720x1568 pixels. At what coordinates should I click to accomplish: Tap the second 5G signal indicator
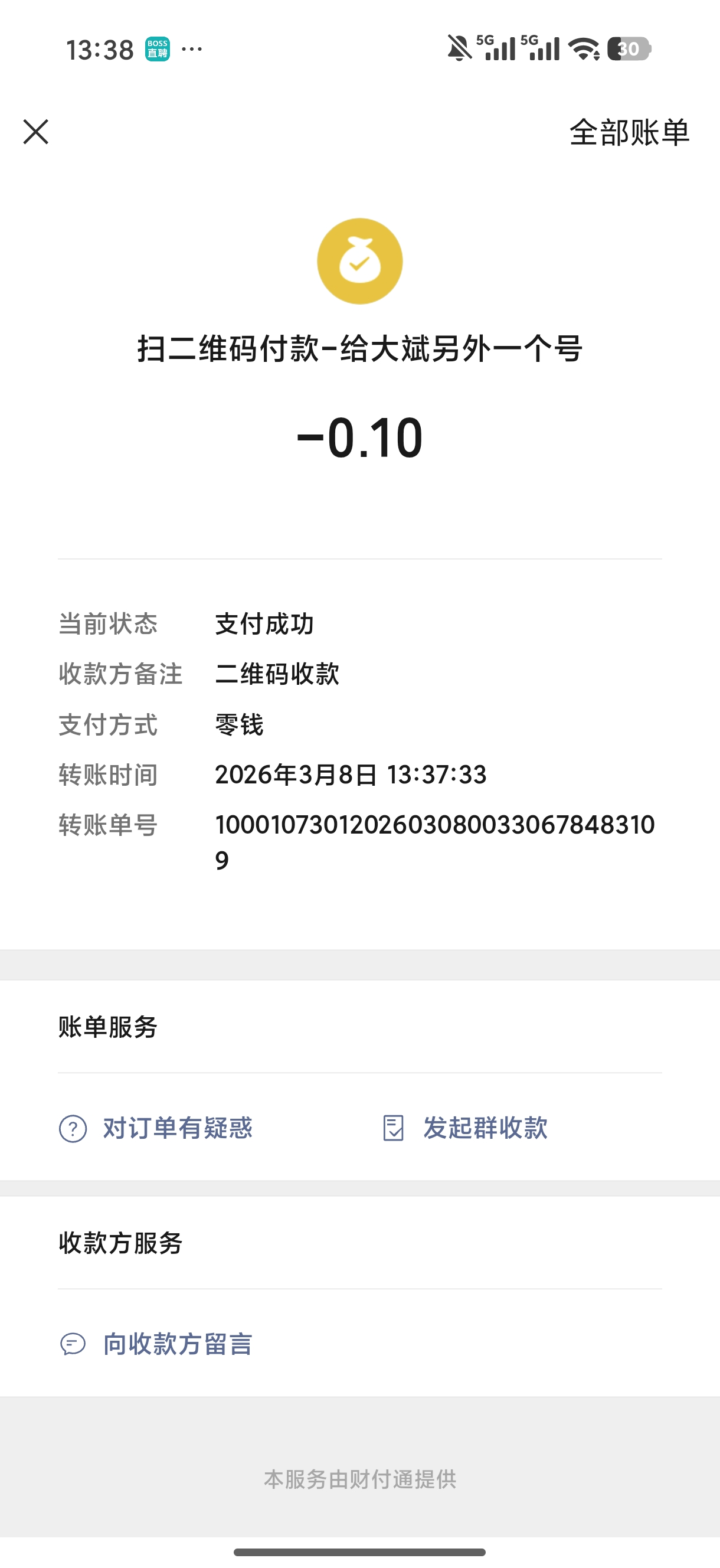tap(542, 48)
